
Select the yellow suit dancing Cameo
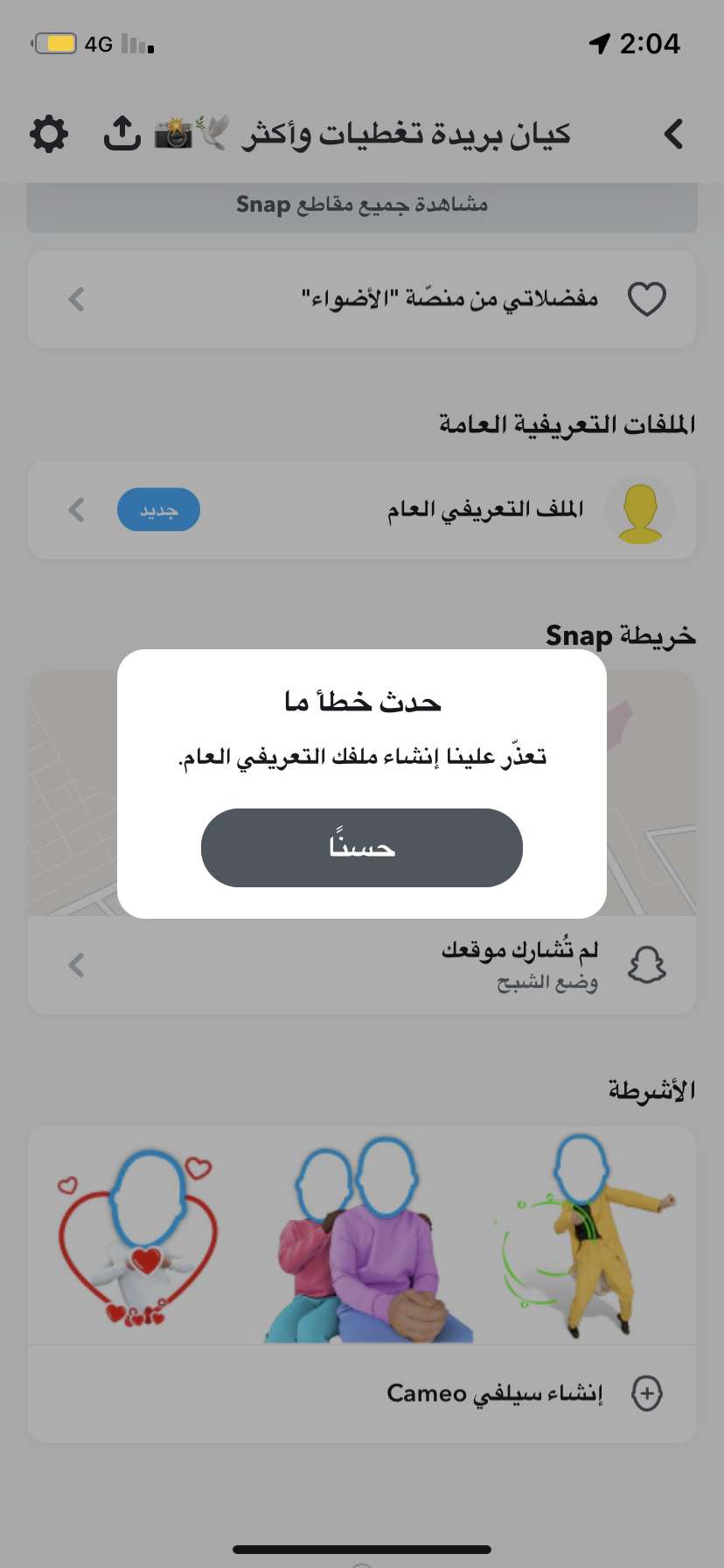[586, 1234]
